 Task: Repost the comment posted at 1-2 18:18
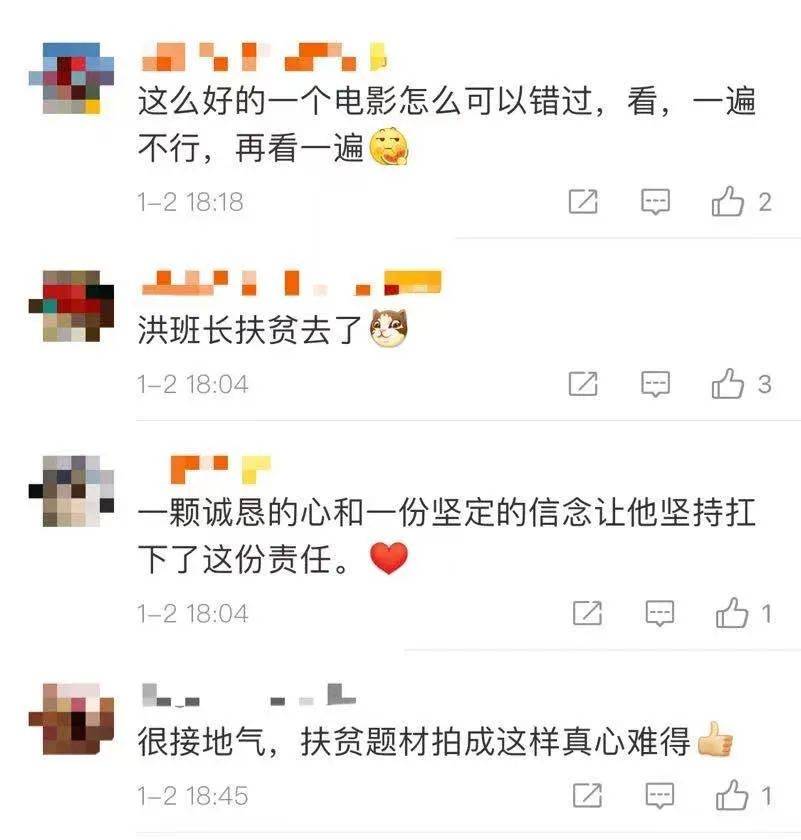(x=583, y=202)
